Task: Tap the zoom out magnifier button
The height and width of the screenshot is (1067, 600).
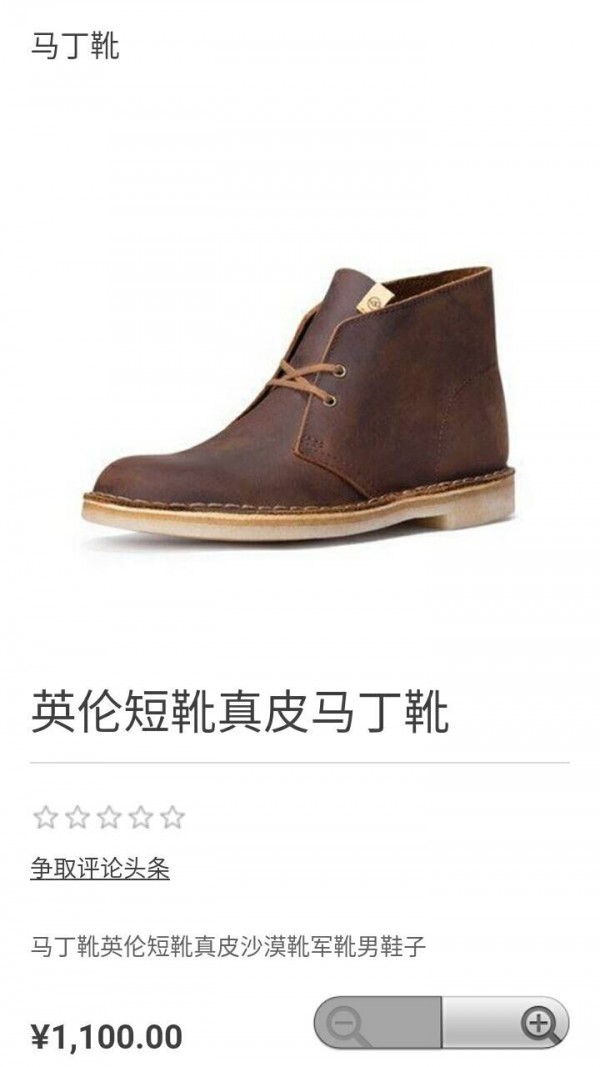Action: tap(376, 1023)
